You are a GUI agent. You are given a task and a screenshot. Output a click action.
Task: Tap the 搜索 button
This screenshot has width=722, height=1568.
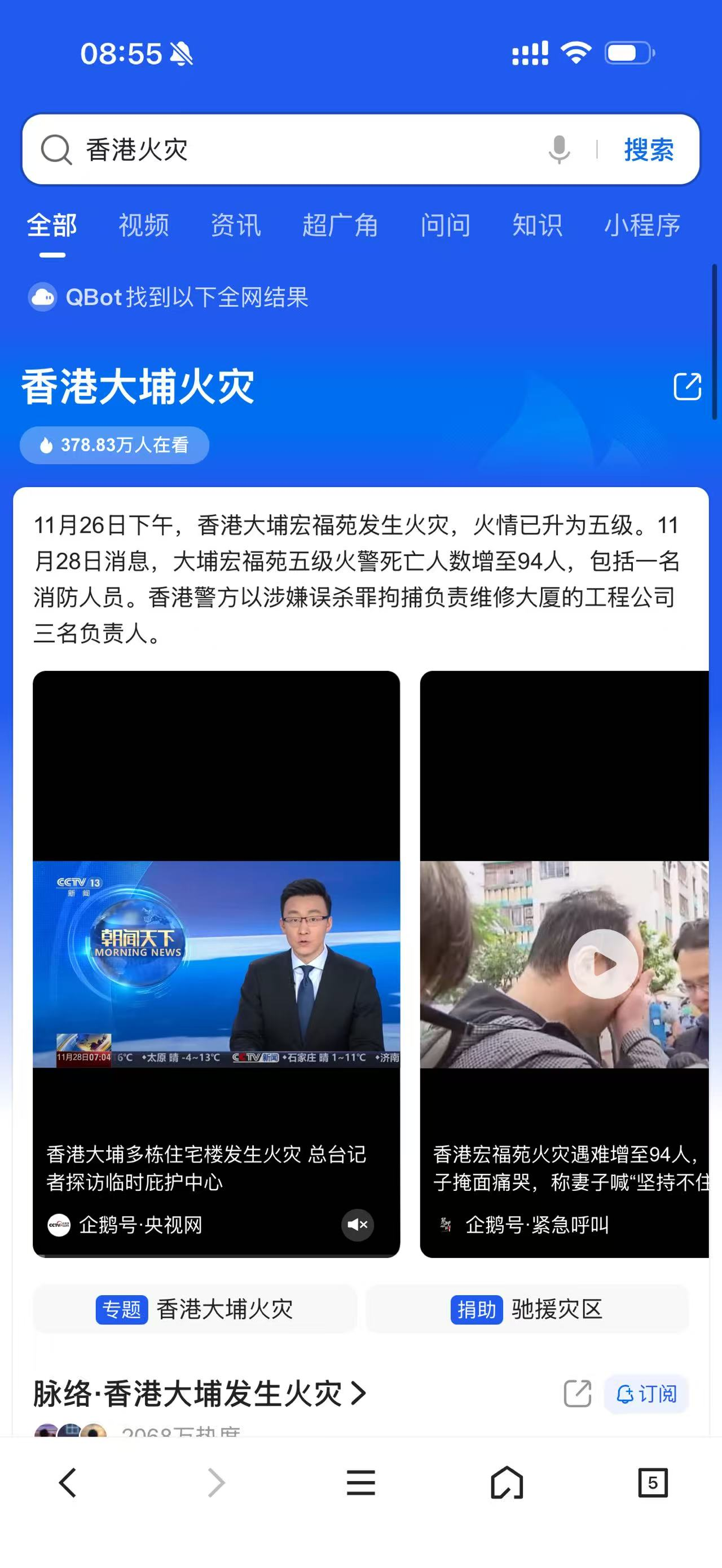click(x=648, y=149)
